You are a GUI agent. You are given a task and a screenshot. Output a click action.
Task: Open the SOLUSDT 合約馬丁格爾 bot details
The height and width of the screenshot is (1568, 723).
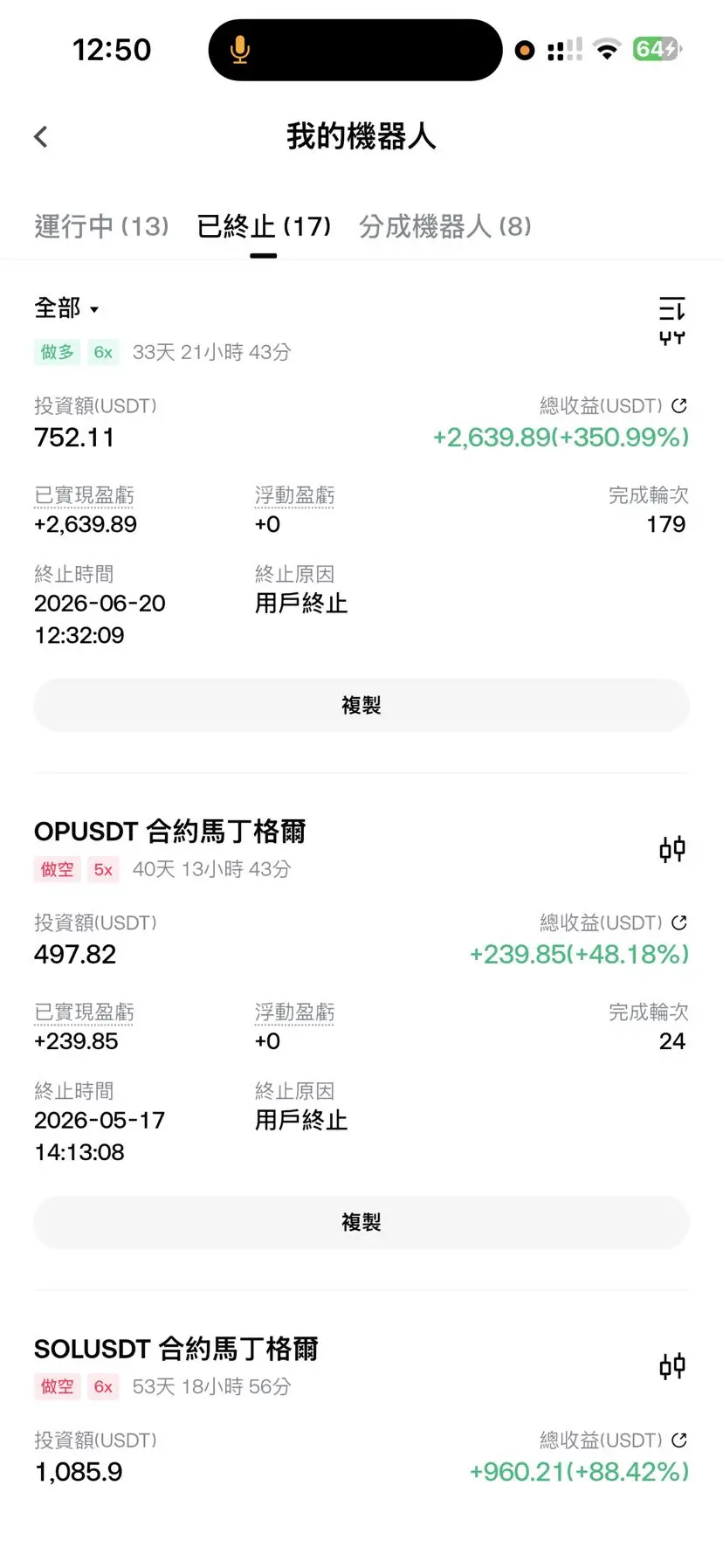click(176, 1349)
